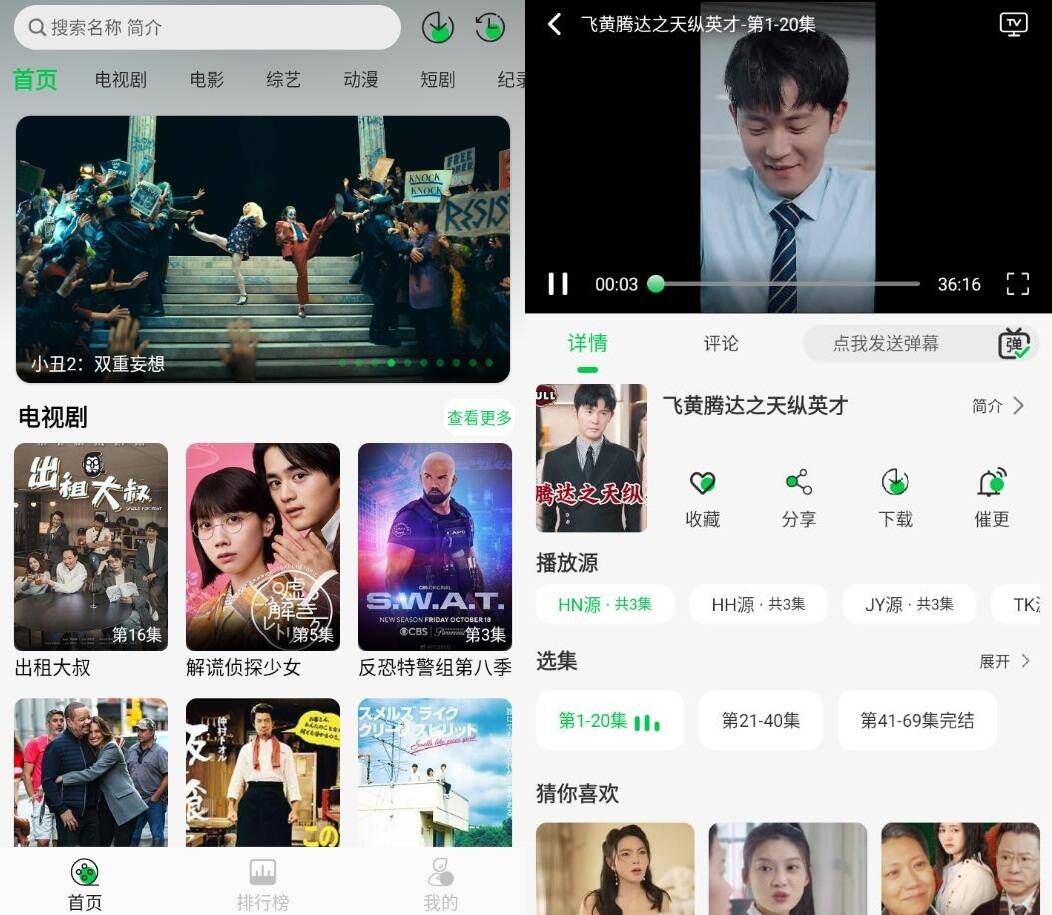Switch to the 评论 tab
1052x915 pixels.
pos(720,344)
